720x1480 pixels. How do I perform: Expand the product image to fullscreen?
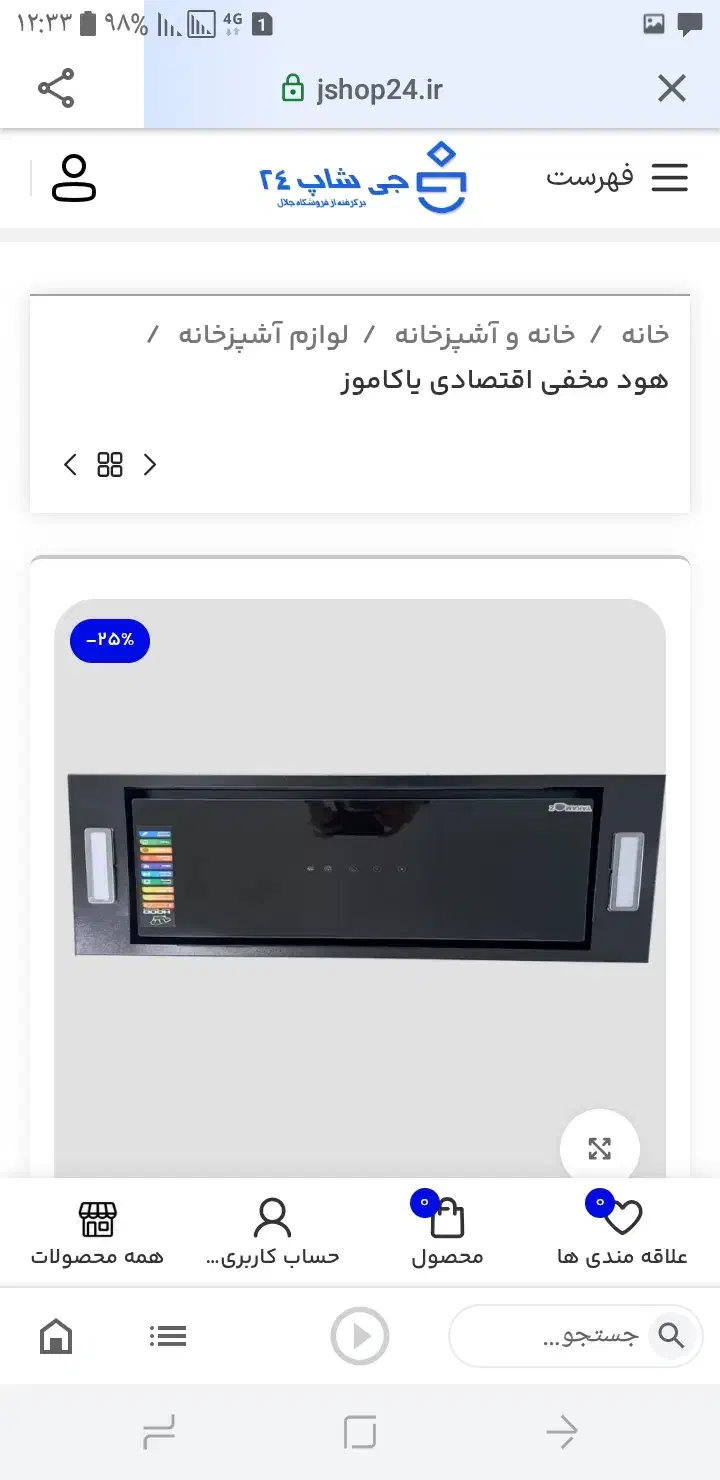point(599,1148)
